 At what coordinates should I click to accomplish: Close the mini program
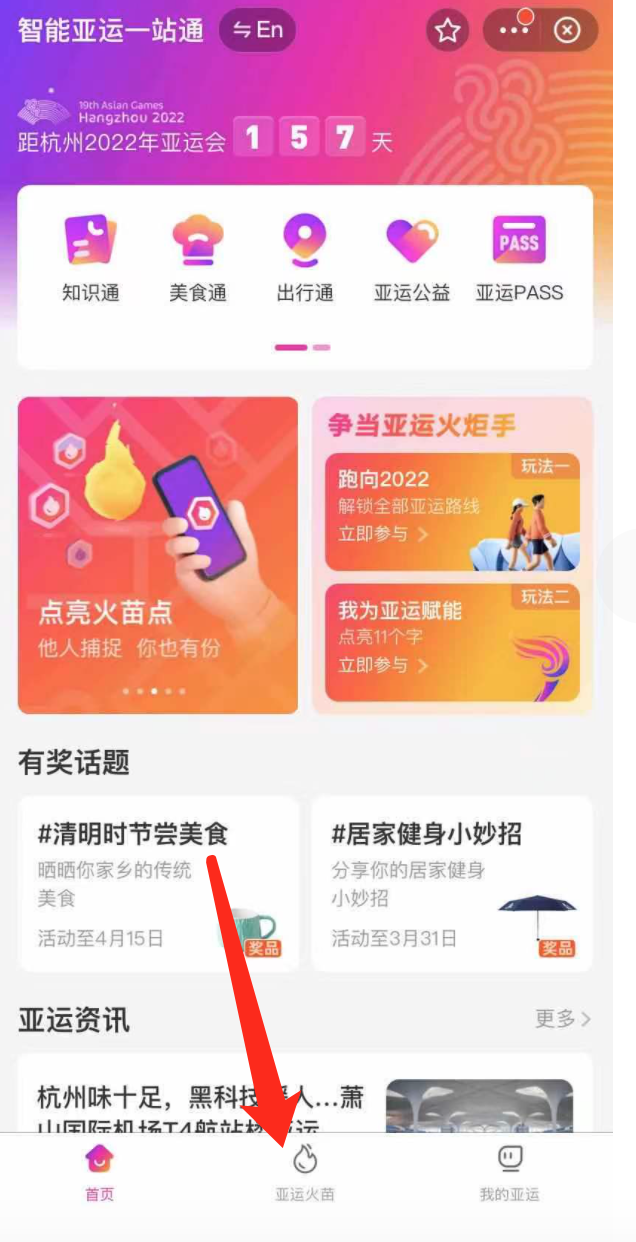click(x=567, y=31)
